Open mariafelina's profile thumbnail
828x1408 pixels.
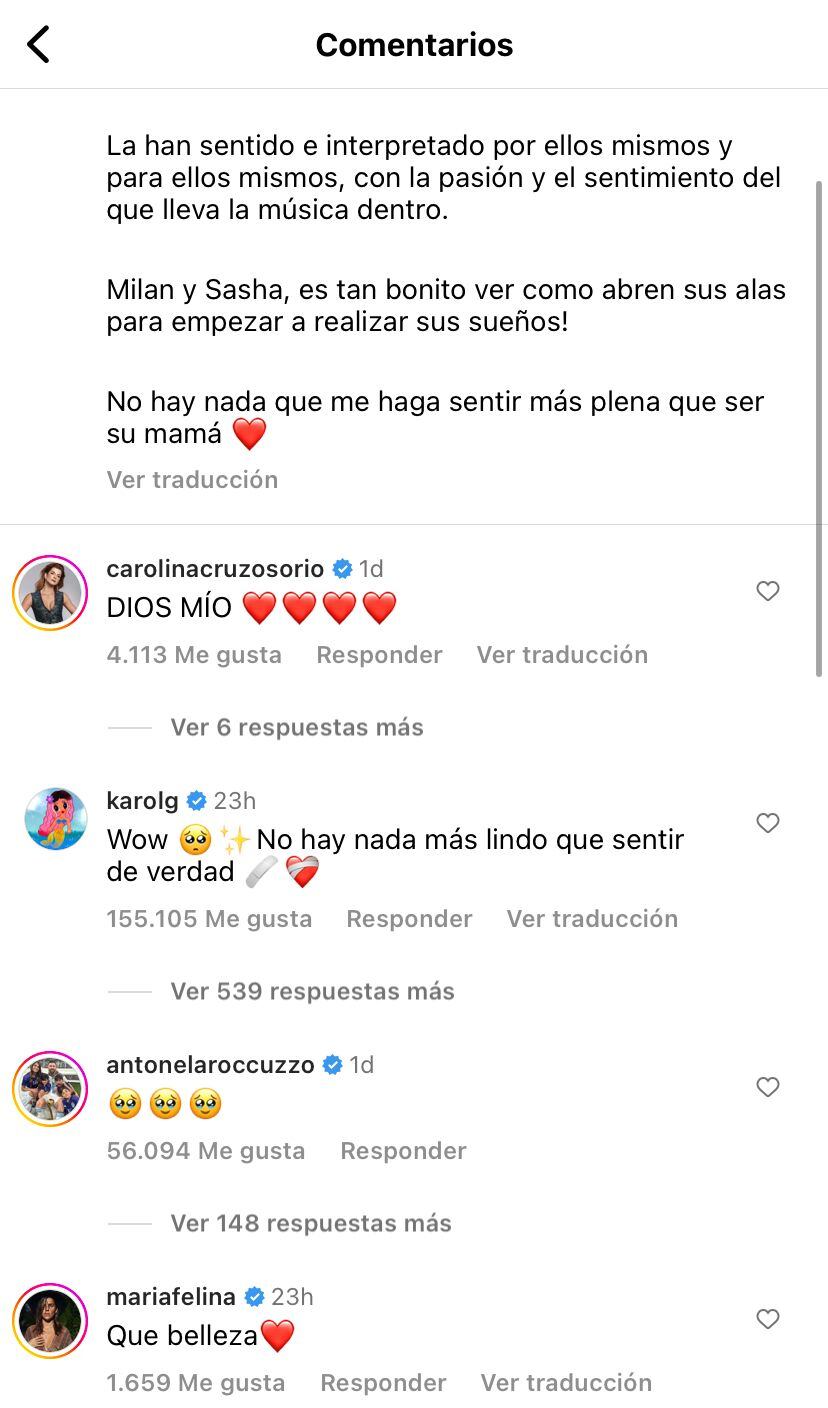(x=50, y=1321)
